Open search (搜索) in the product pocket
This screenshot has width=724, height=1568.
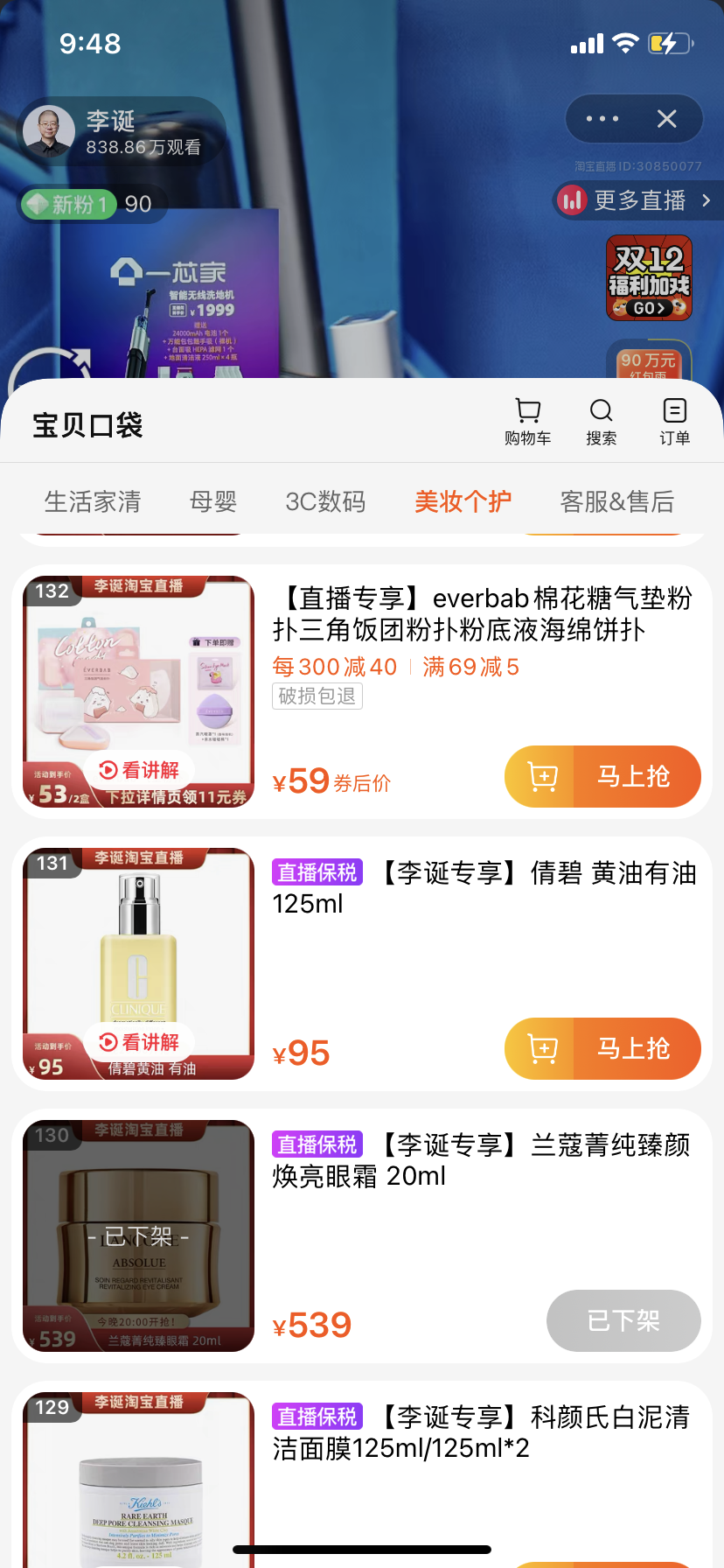click(x=601, y=422)
